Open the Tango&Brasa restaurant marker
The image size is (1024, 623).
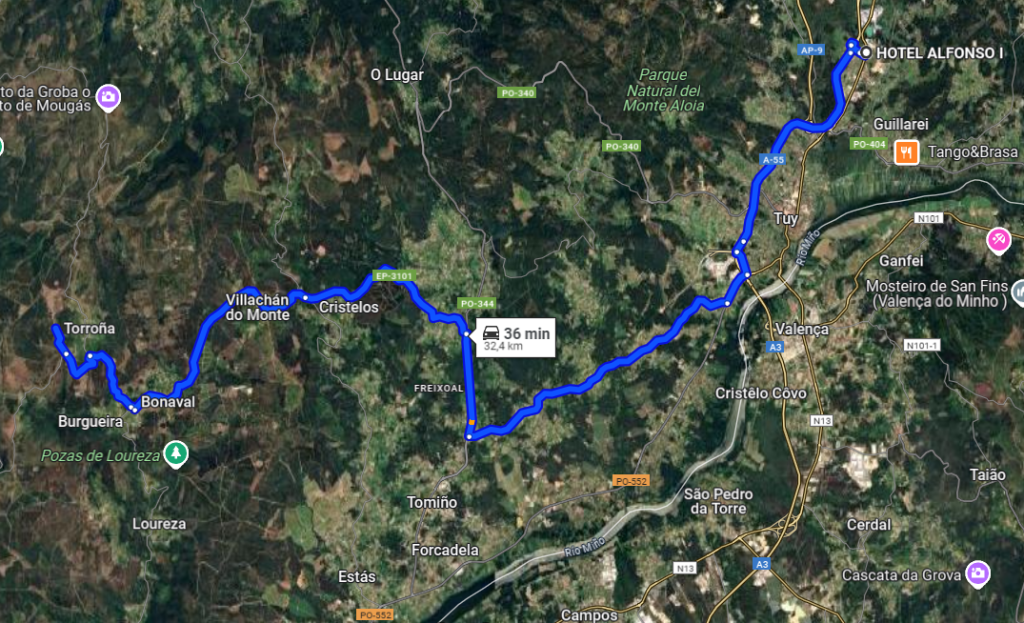click(x=906, y=152)
